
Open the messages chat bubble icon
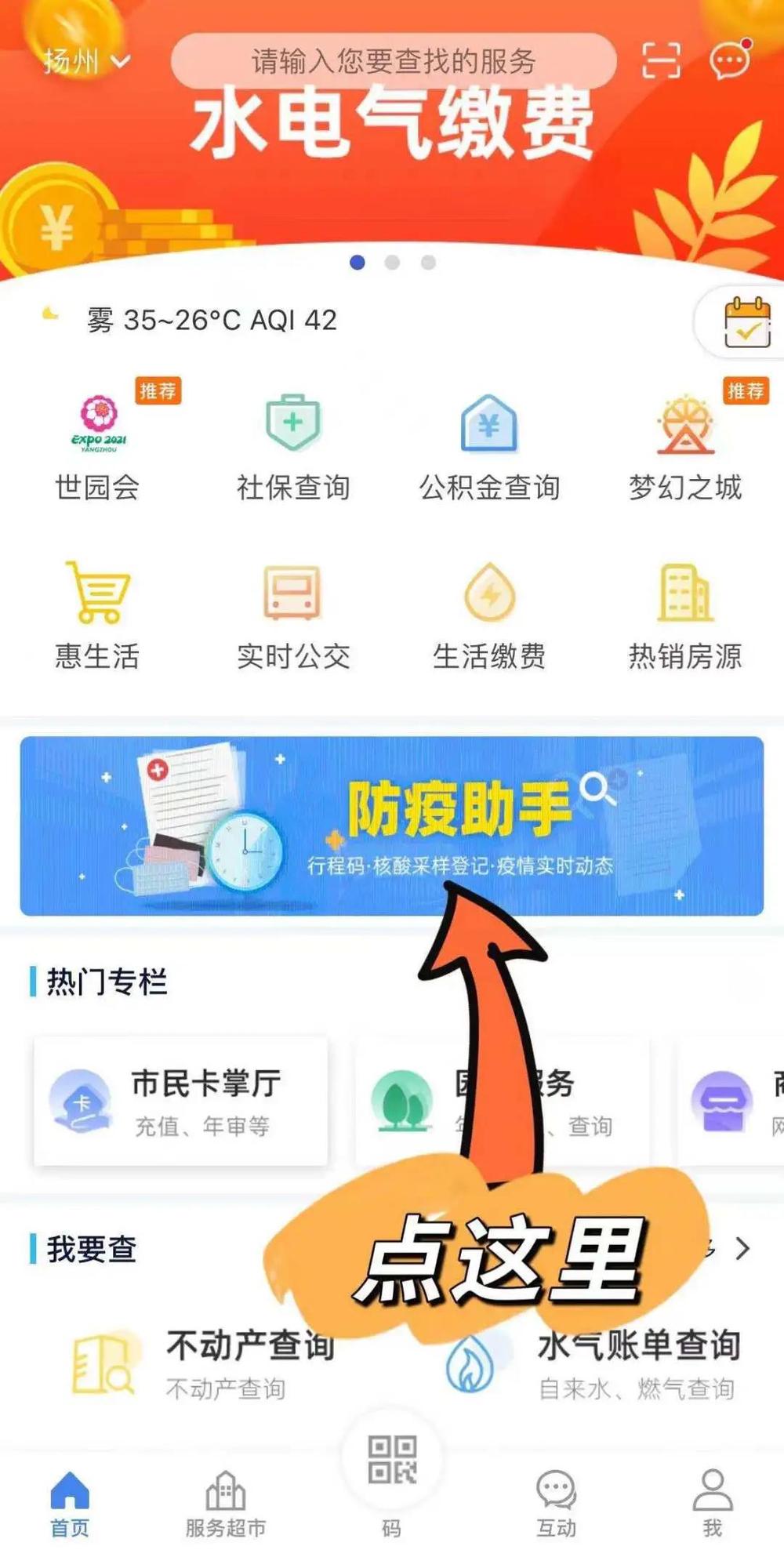pos(730,60)
